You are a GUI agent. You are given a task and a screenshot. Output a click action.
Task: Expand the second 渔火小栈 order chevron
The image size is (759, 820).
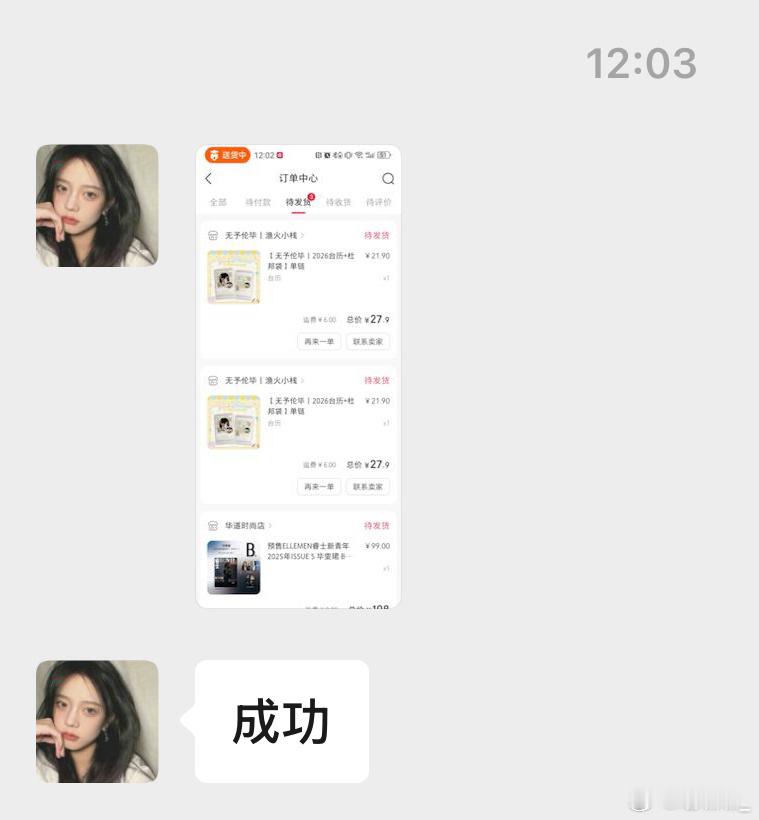[x=303, y=380]
